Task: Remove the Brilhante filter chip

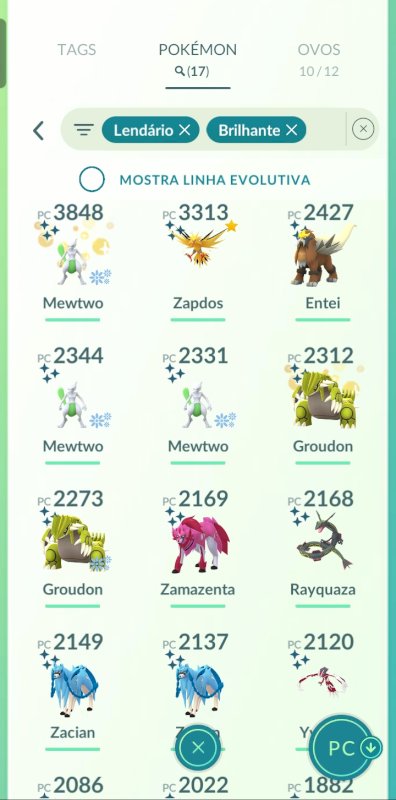Action: click(x=291, y=130)
